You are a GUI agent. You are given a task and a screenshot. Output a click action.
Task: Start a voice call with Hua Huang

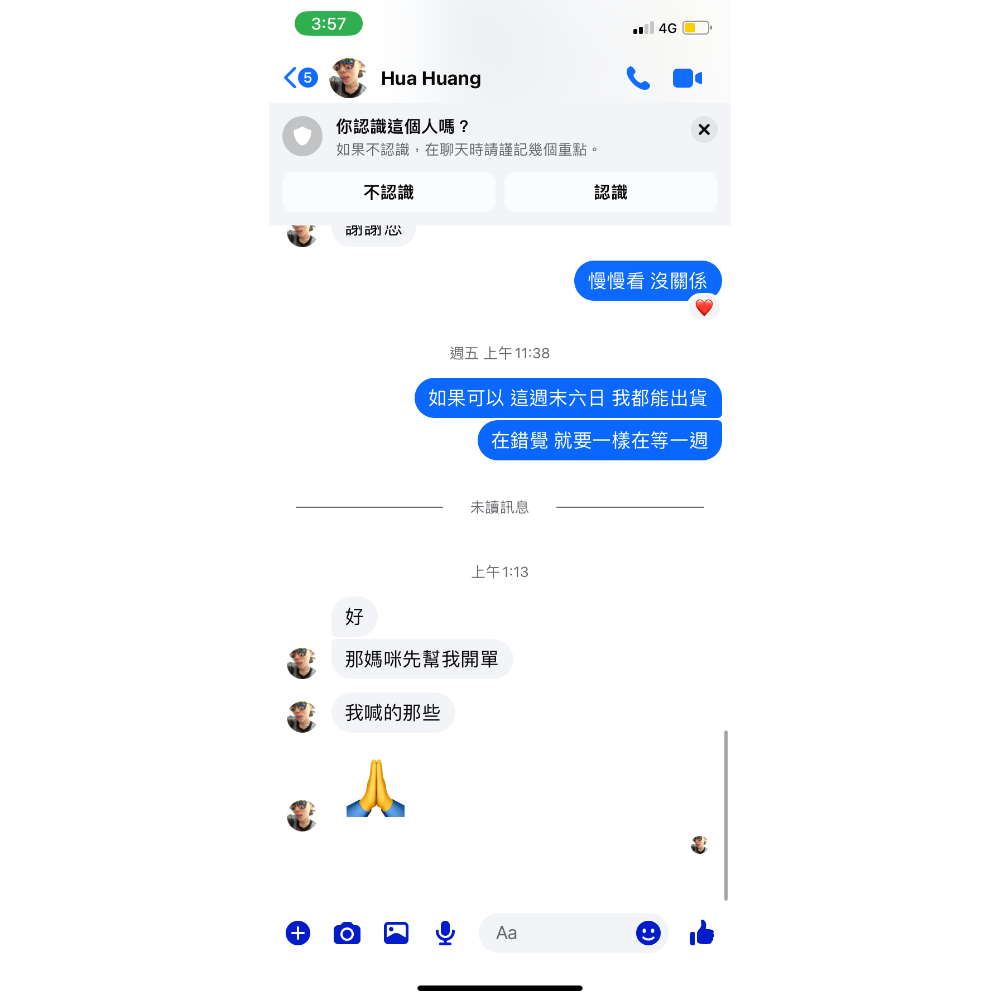(638, 78)
